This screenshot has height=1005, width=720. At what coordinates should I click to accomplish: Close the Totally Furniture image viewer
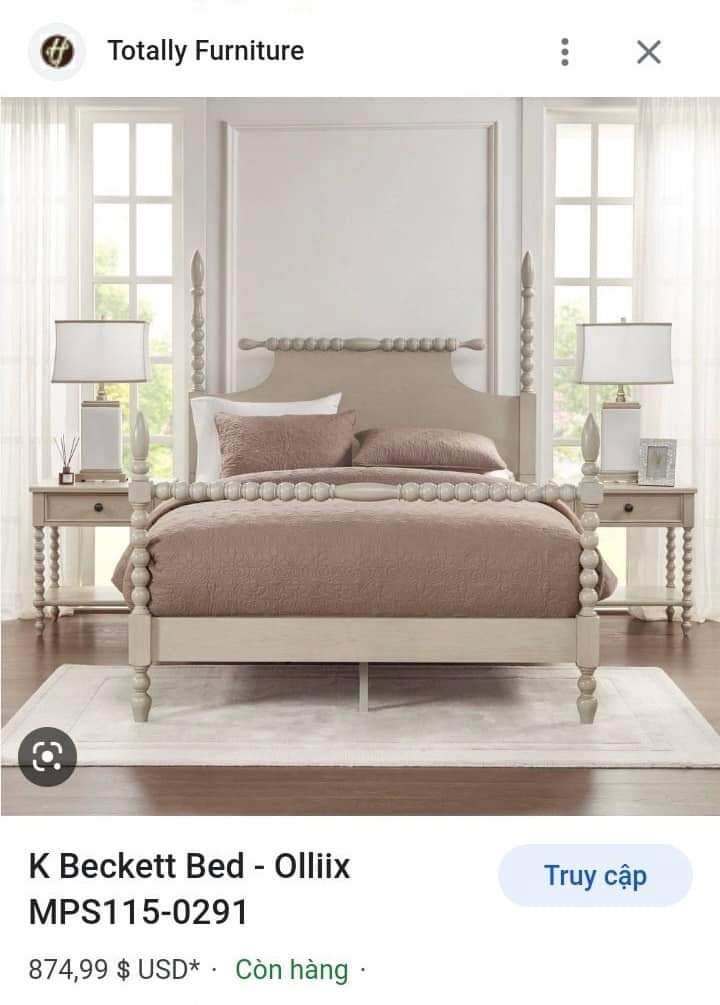[x=649, y=52]
